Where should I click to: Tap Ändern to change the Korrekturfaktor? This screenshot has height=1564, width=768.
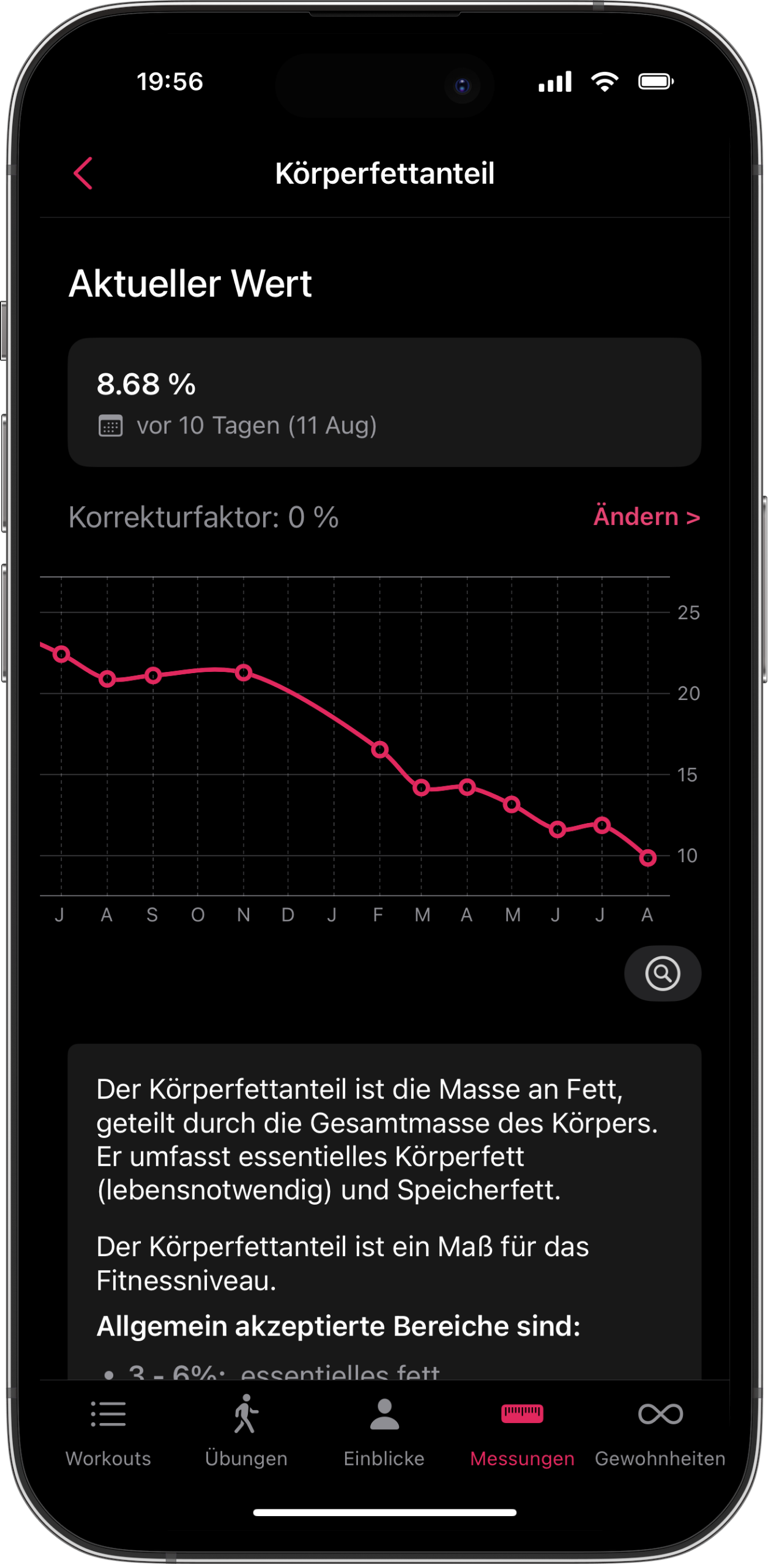point(646,517)
